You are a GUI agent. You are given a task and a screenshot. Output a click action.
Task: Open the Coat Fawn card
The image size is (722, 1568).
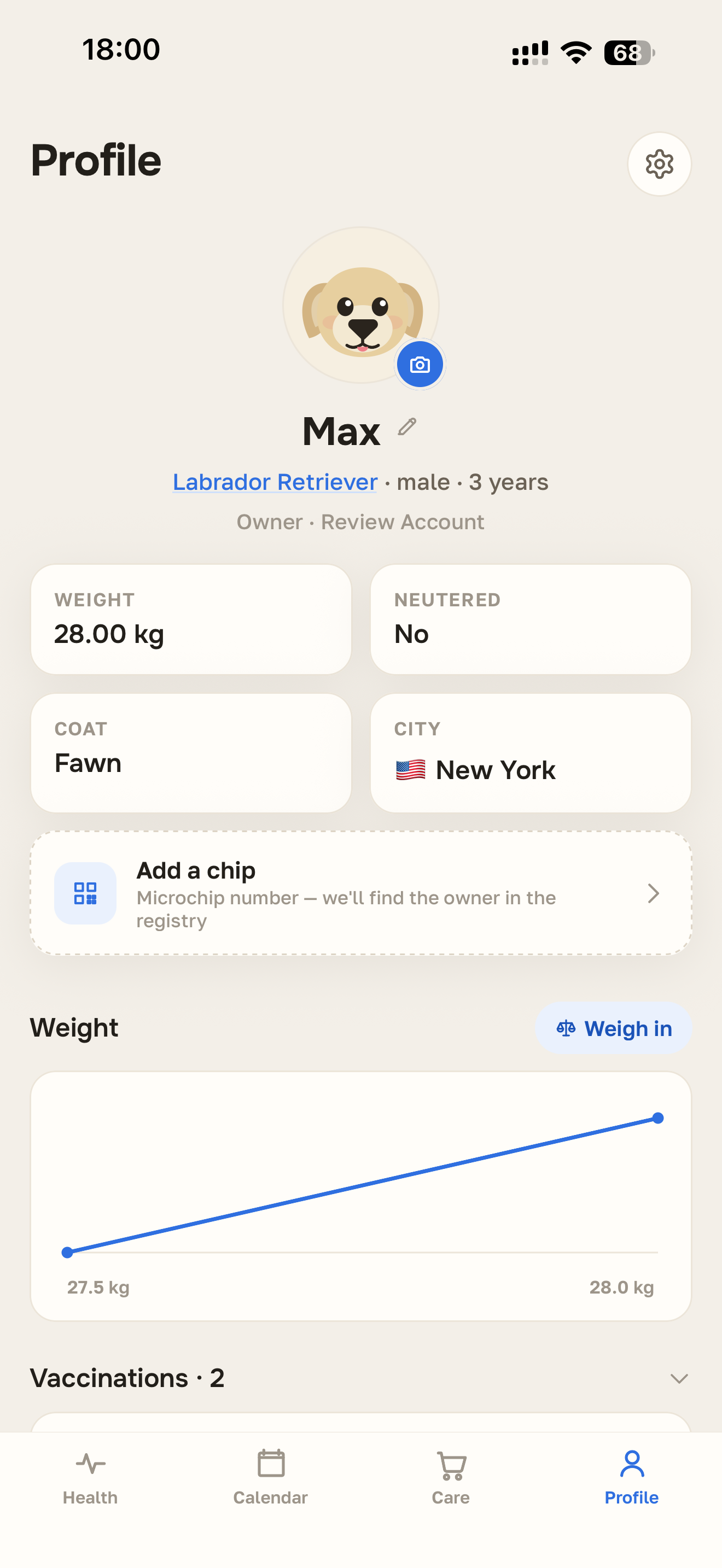pos(191,753)
